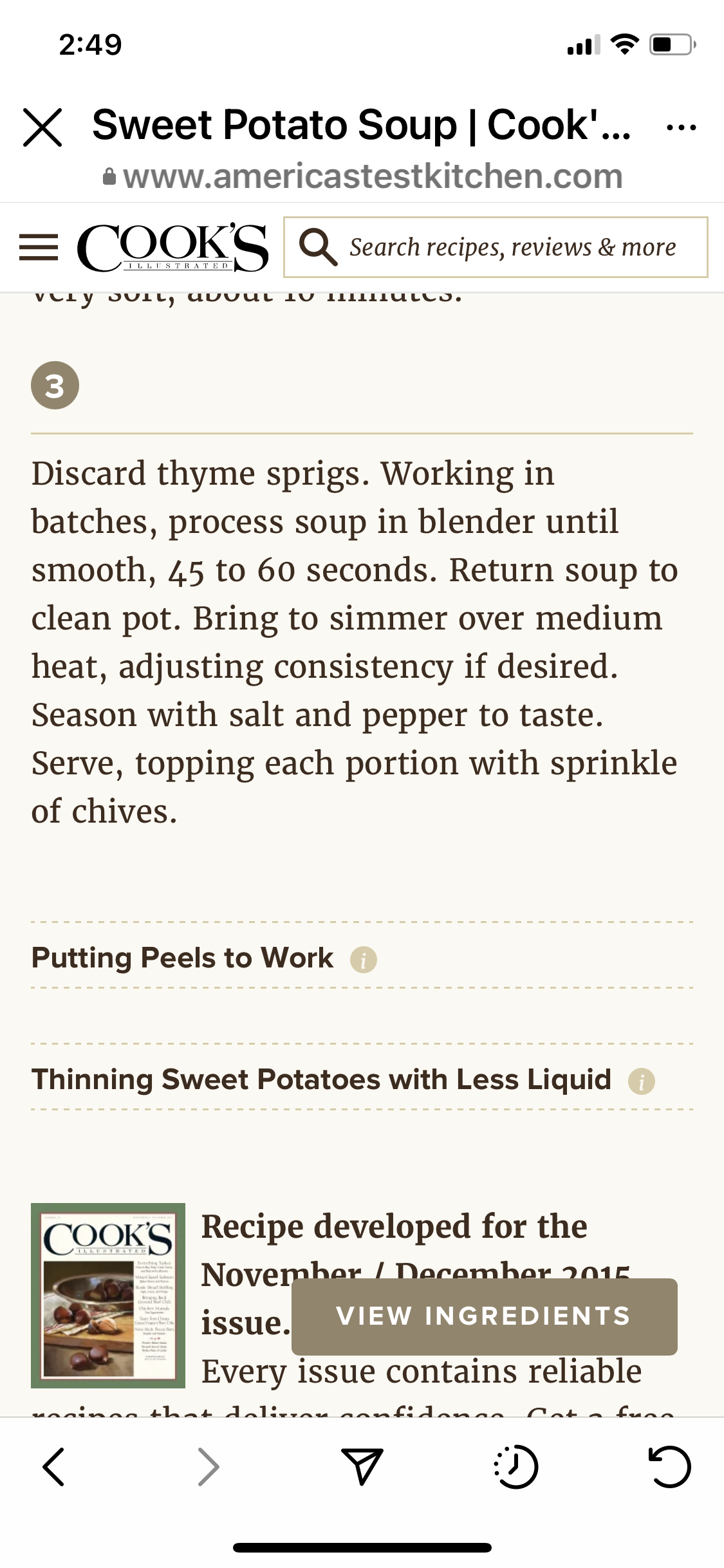Go forward to the next page
The height and width of the screenshot is (1568, 724).
point(208,1467)
